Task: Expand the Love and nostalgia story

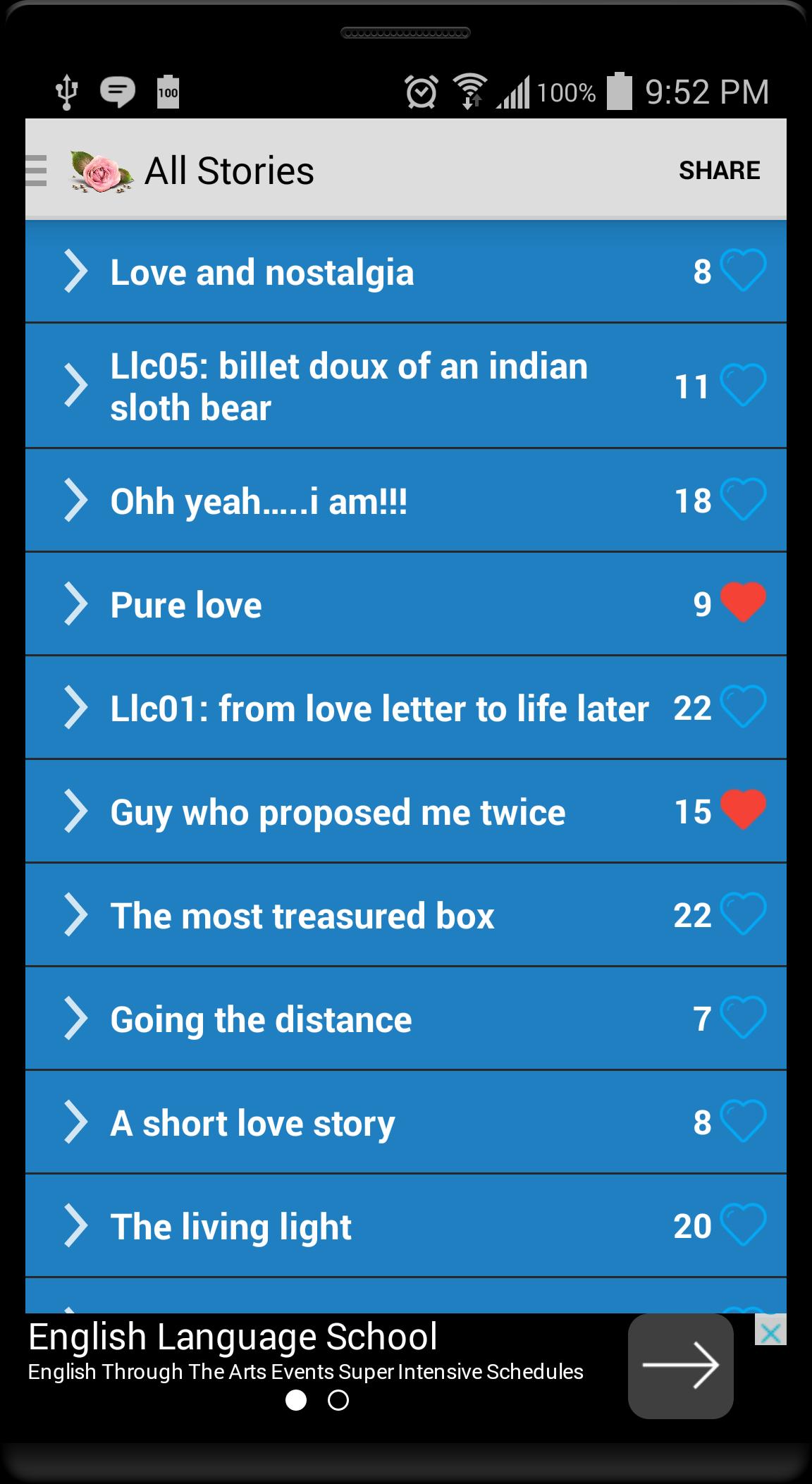Action: click(75, 273)
